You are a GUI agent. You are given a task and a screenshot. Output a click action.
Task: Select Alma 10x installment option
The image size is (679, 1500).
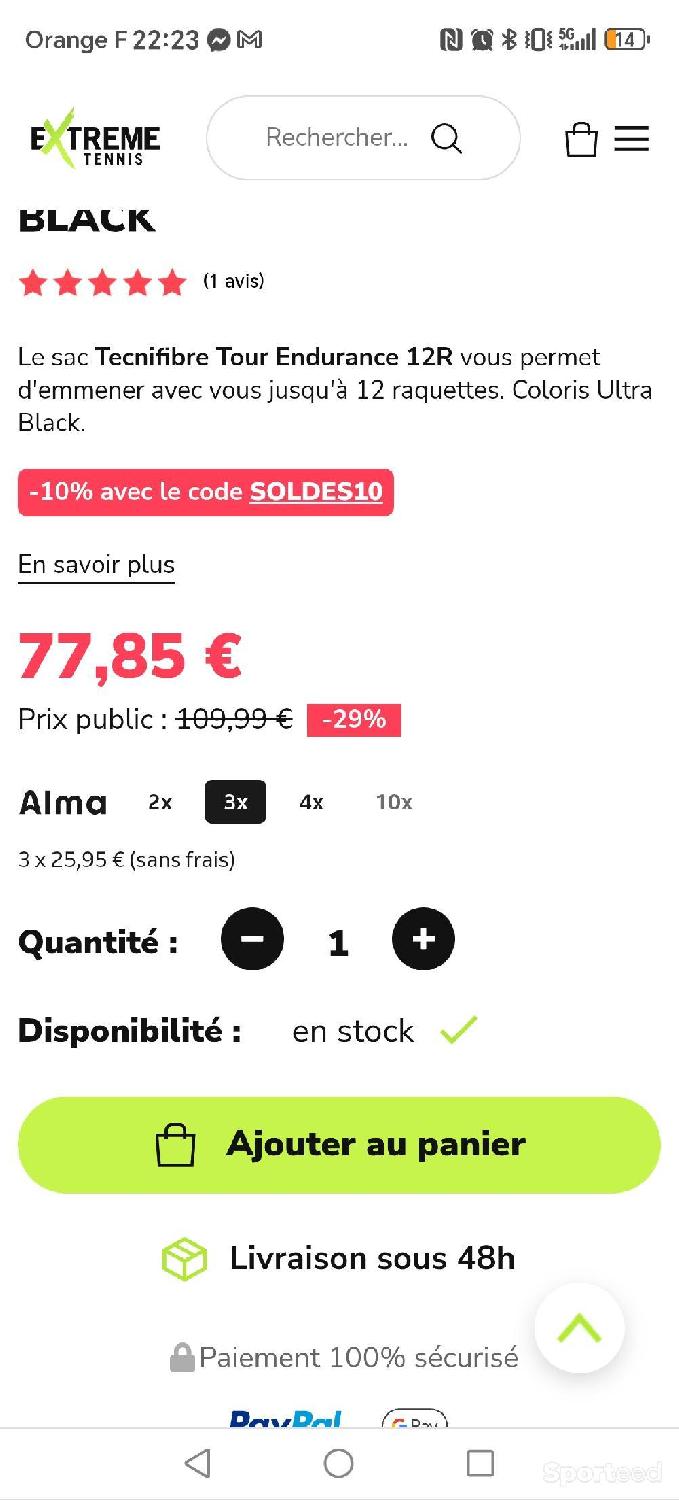coord(394,802)
